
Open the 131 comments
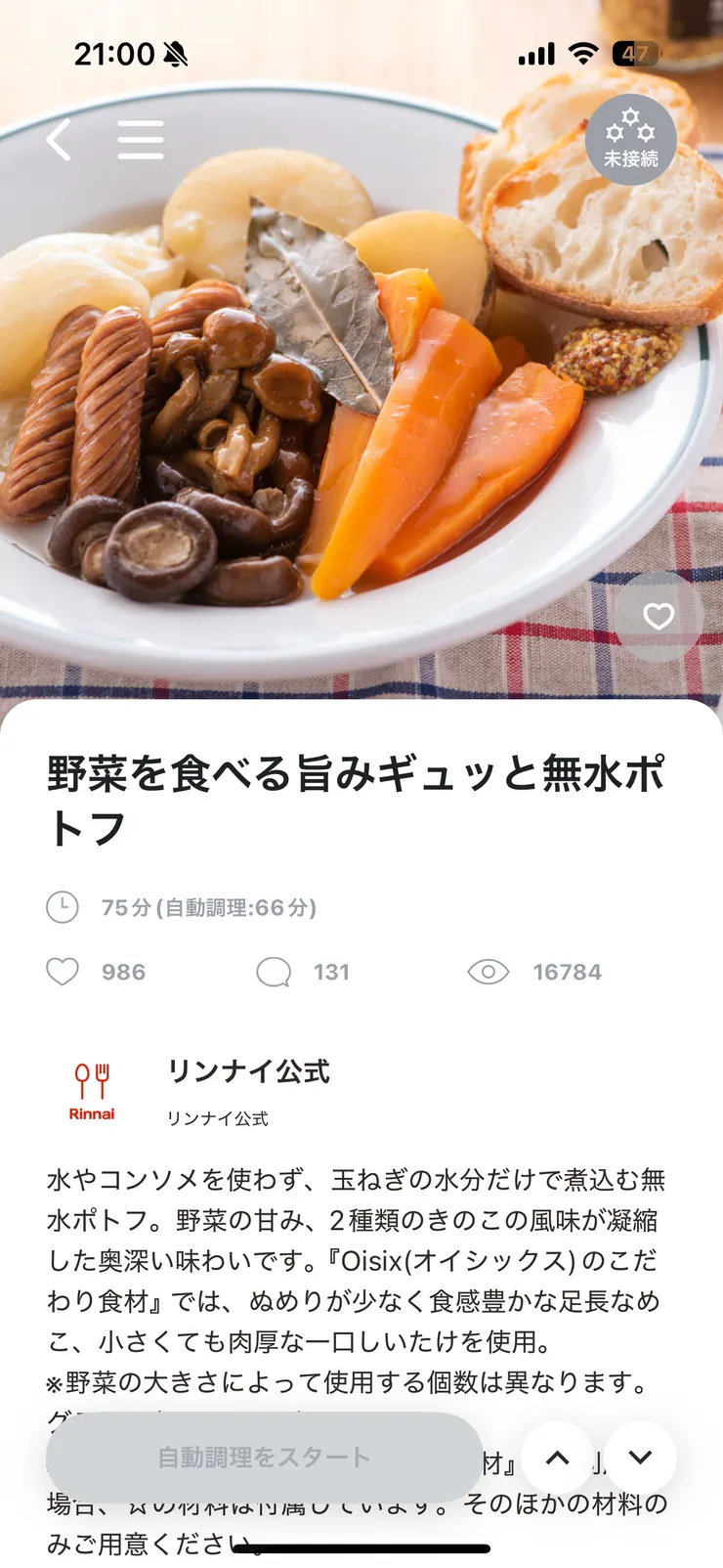275,972
